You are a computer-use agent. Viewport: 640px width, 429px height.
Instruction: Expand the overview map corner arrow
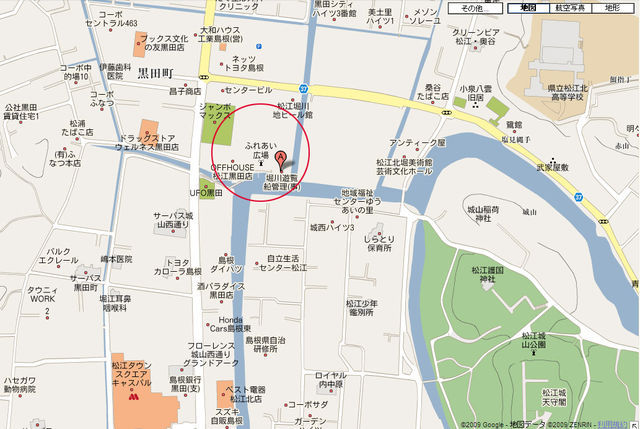[x=633, y=423]
